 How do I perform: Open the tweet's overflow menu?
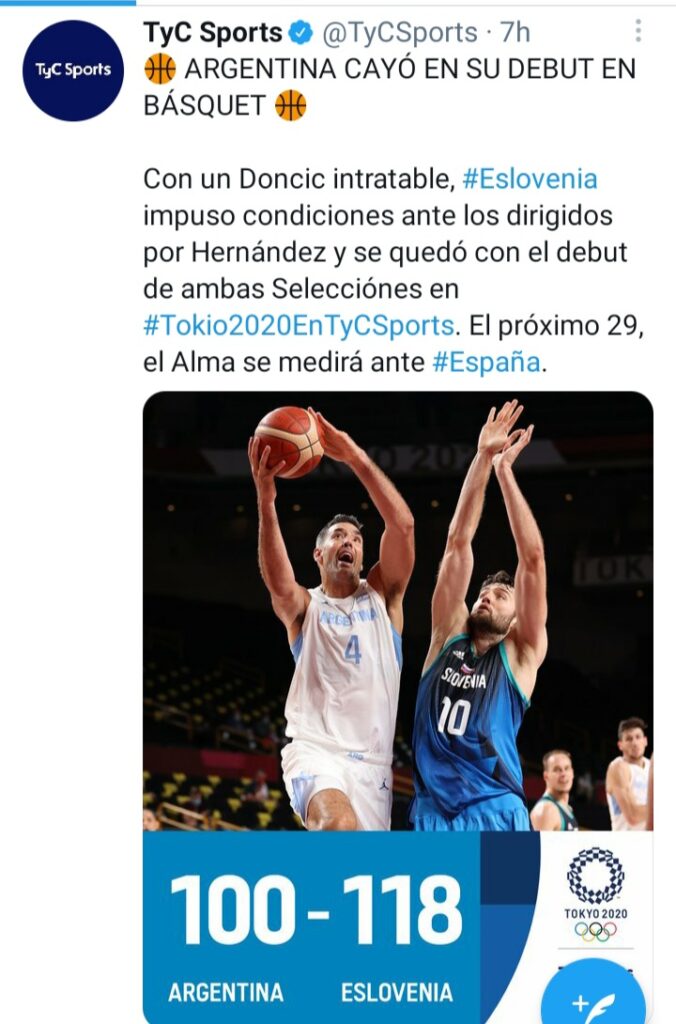point(638,31)
